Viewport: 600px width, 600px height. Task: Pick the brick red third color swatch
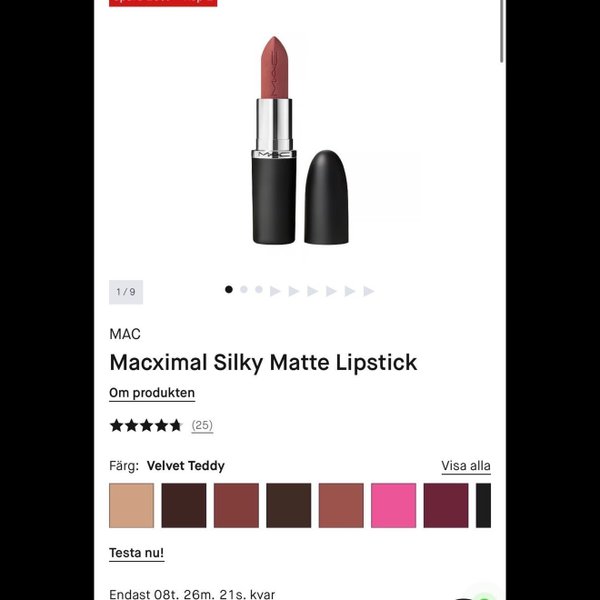tap(236, 505)
